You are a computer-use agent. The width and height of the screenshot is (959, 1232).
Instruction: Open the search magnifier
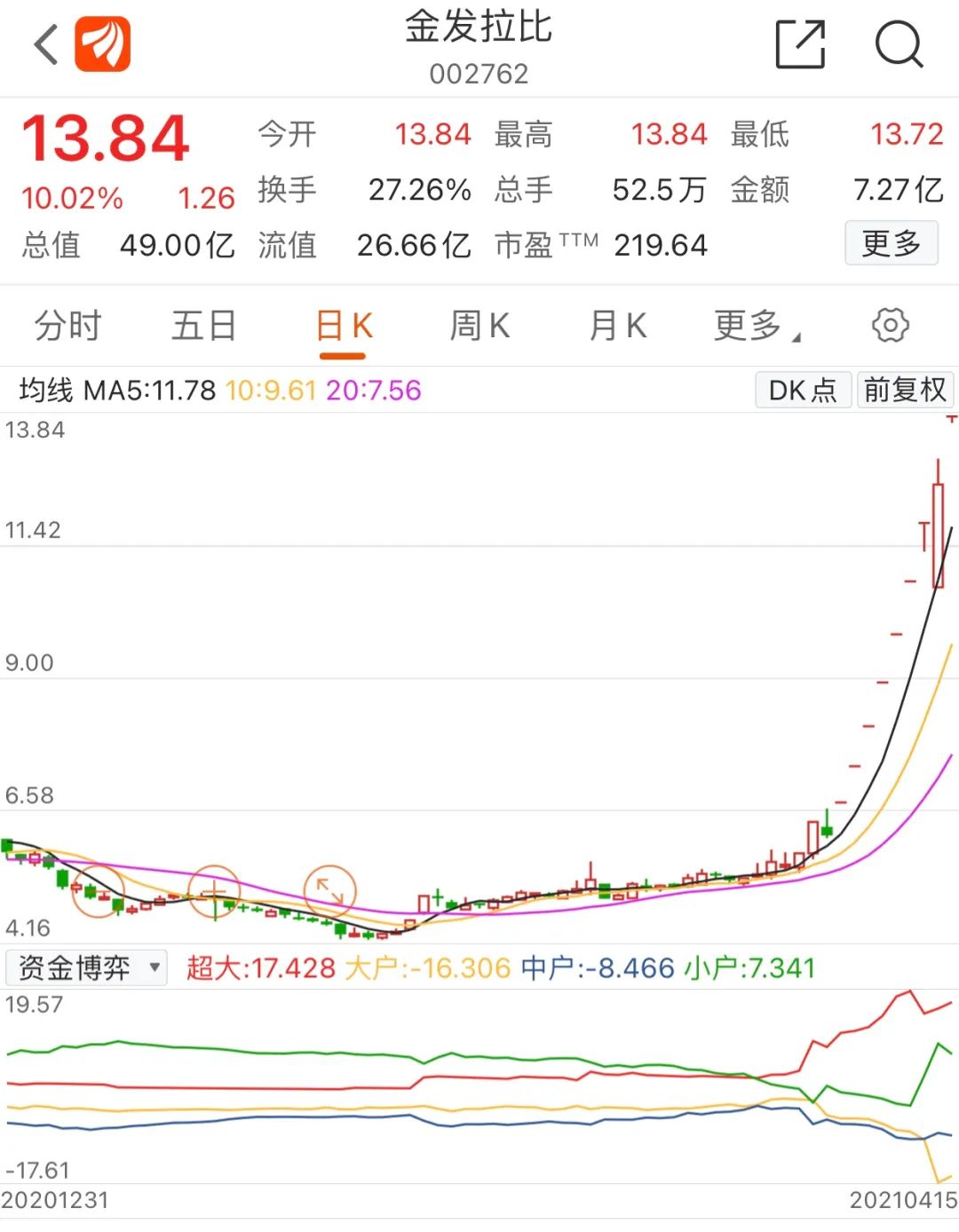pyautogui.click(x=899, y=44)
